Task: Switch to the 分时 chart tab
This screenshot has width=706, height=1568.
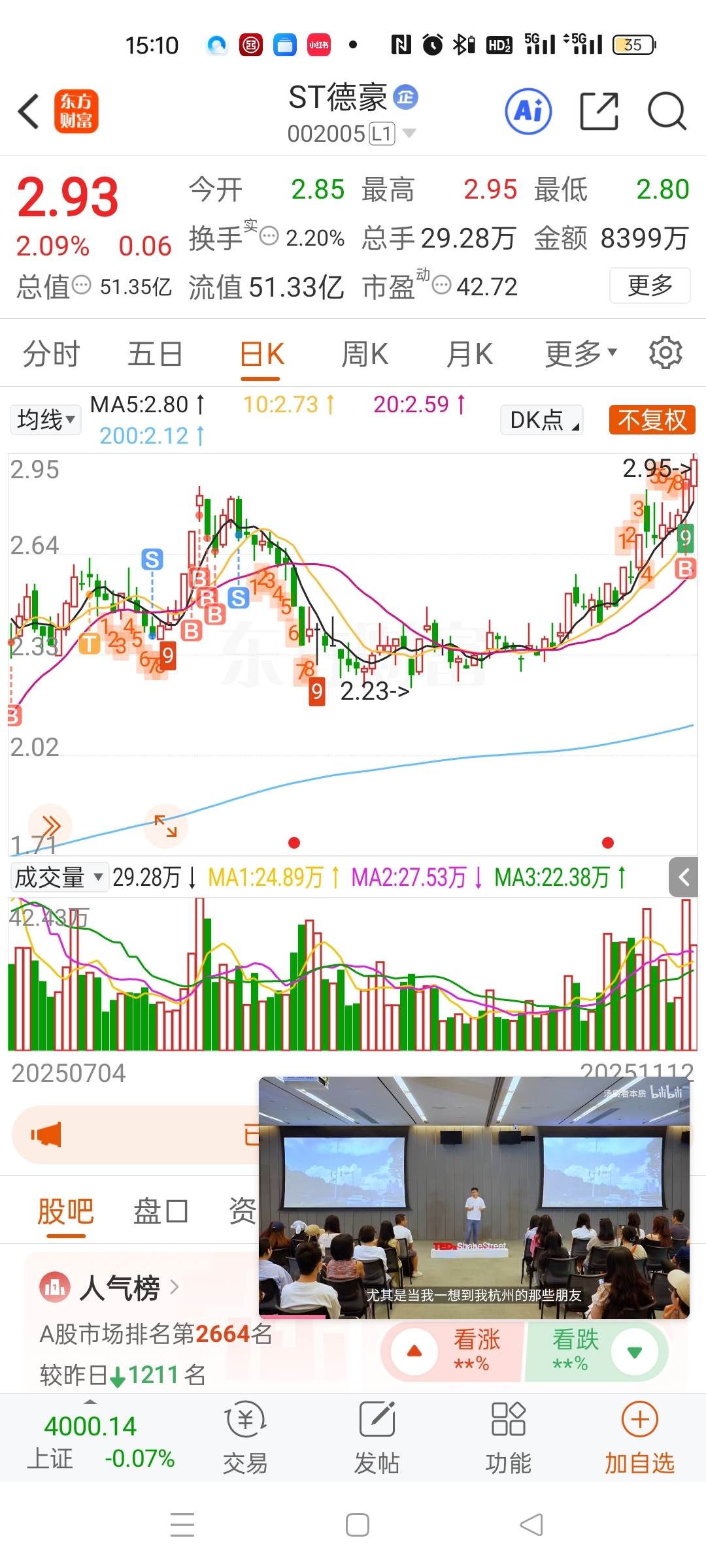Action: click(51, 354)
